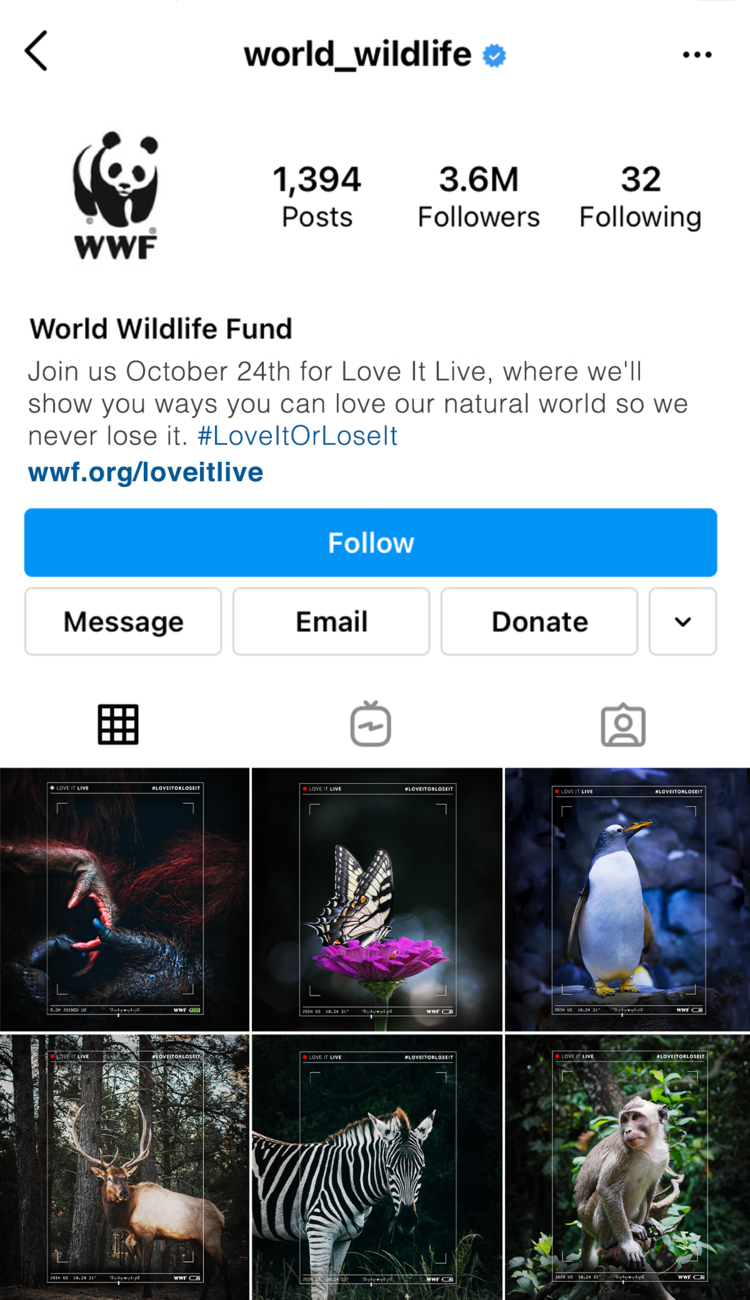Message World Wildlife Fund
750x1300 pixels.
(x=123, y=622)
